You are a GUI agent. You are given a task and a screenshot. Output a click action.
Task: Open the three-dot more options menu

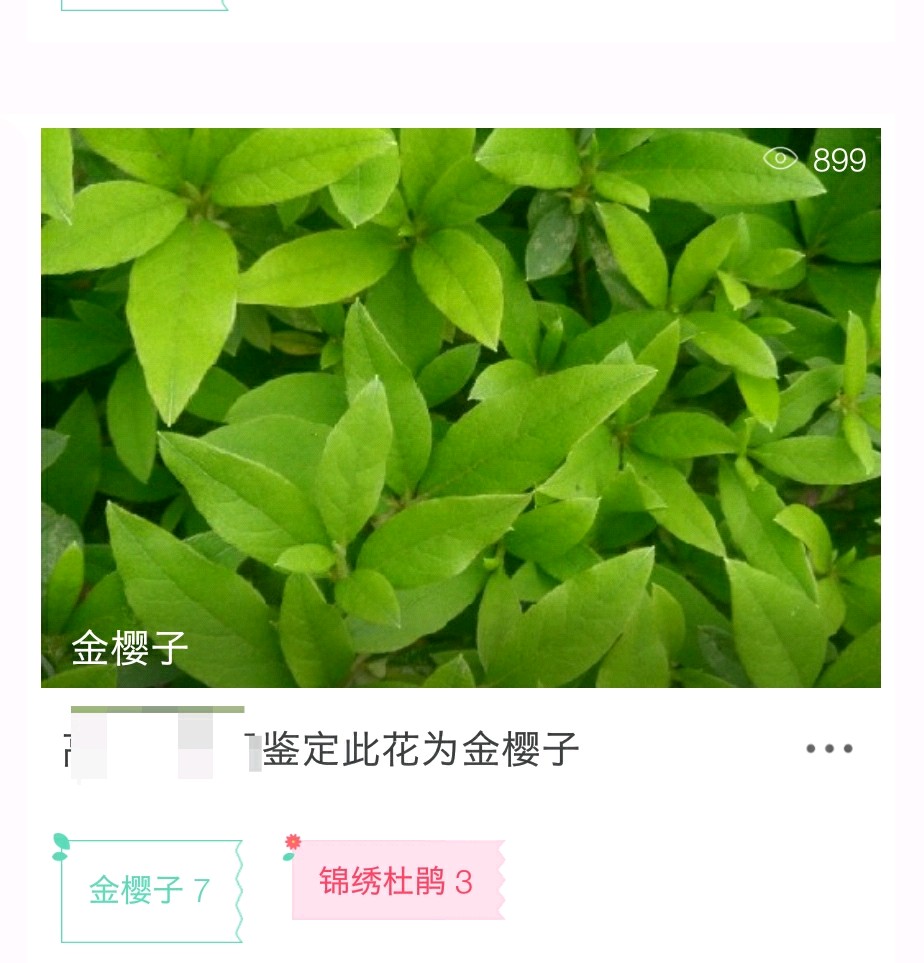point(829,749)
